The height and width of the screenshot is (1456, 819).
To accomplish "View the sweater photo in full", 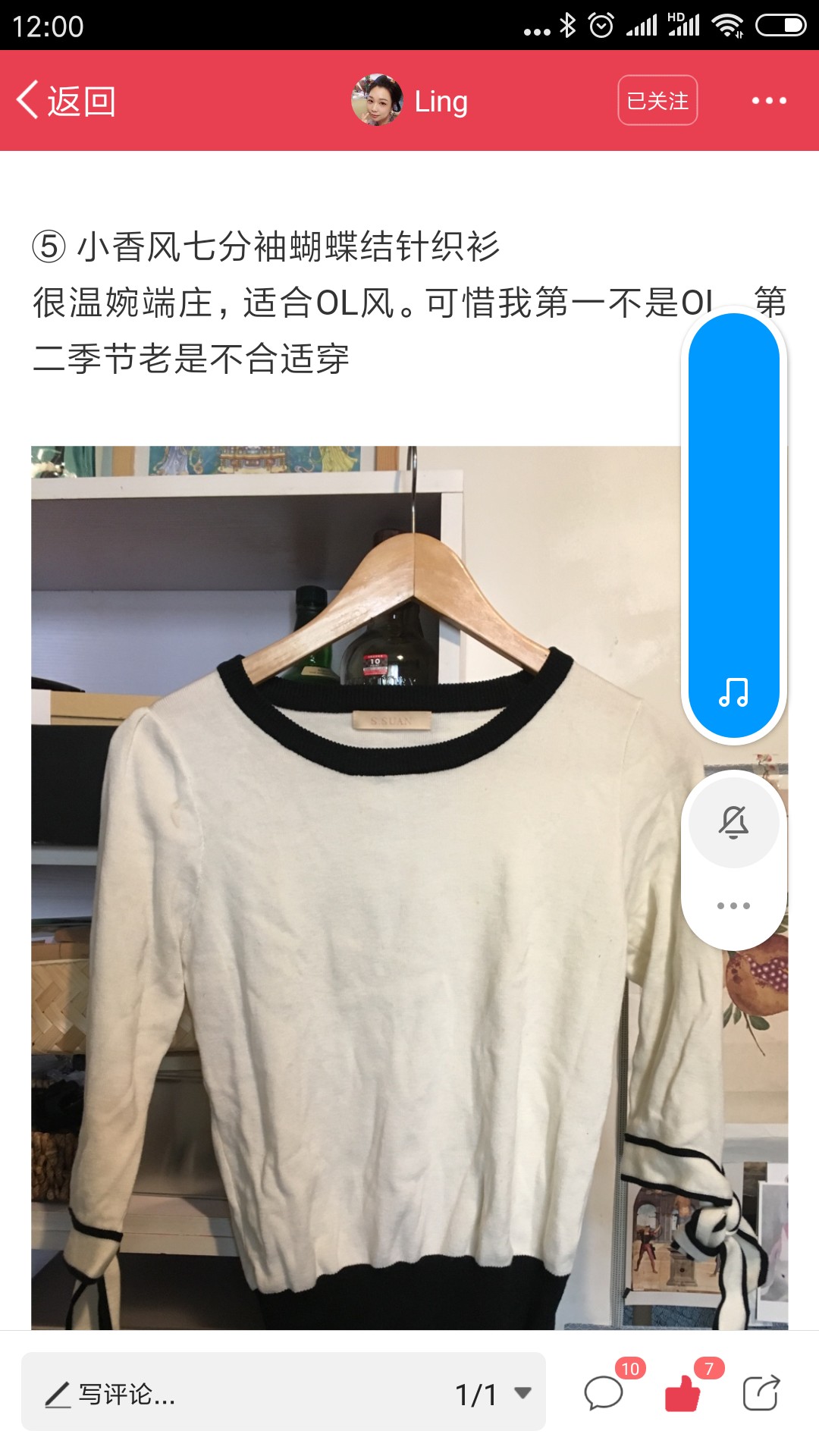I will coord(409,887).
